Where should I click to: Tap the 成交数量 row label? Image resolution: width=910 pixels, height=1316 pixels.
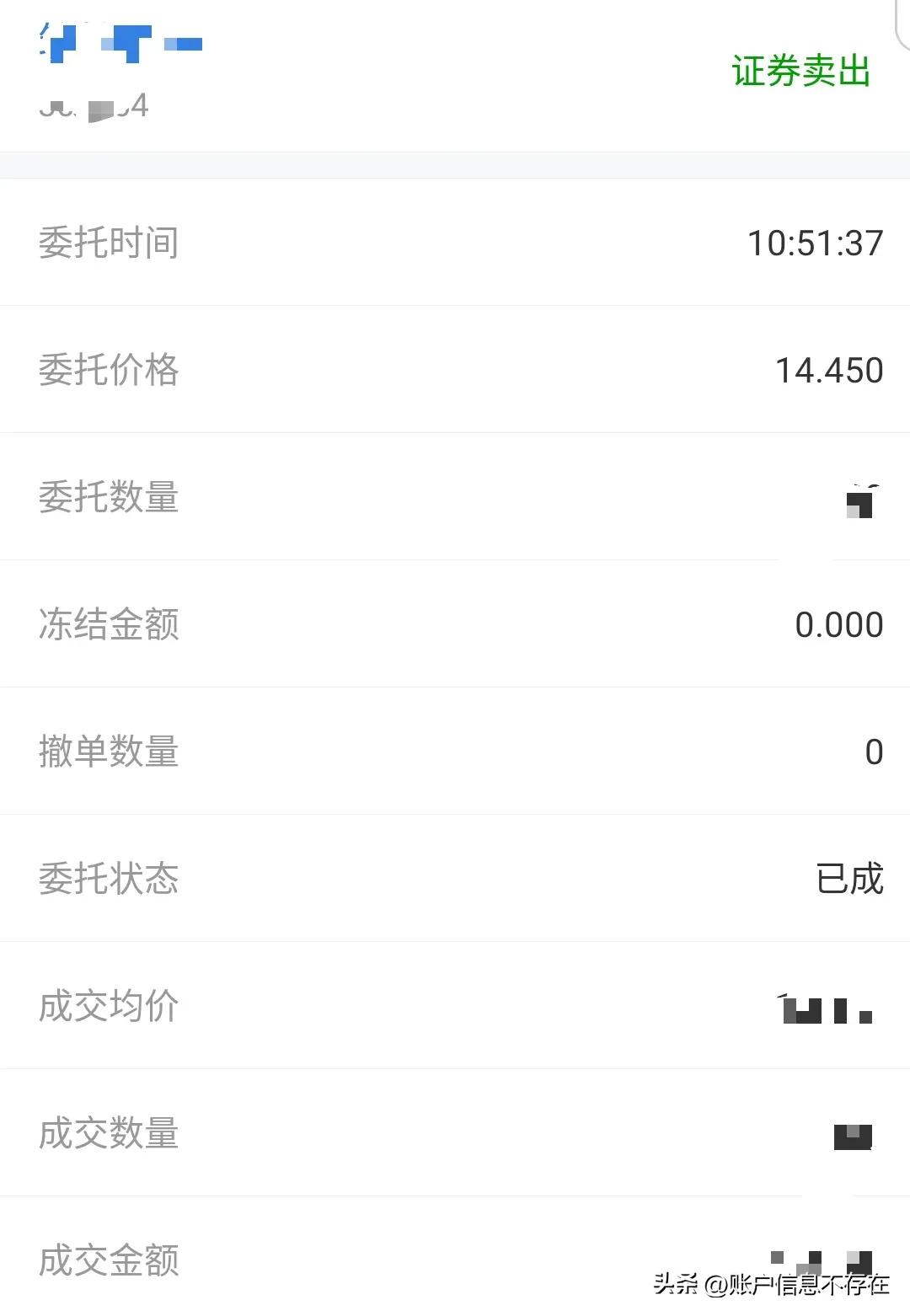click(x=110, y=1133)
